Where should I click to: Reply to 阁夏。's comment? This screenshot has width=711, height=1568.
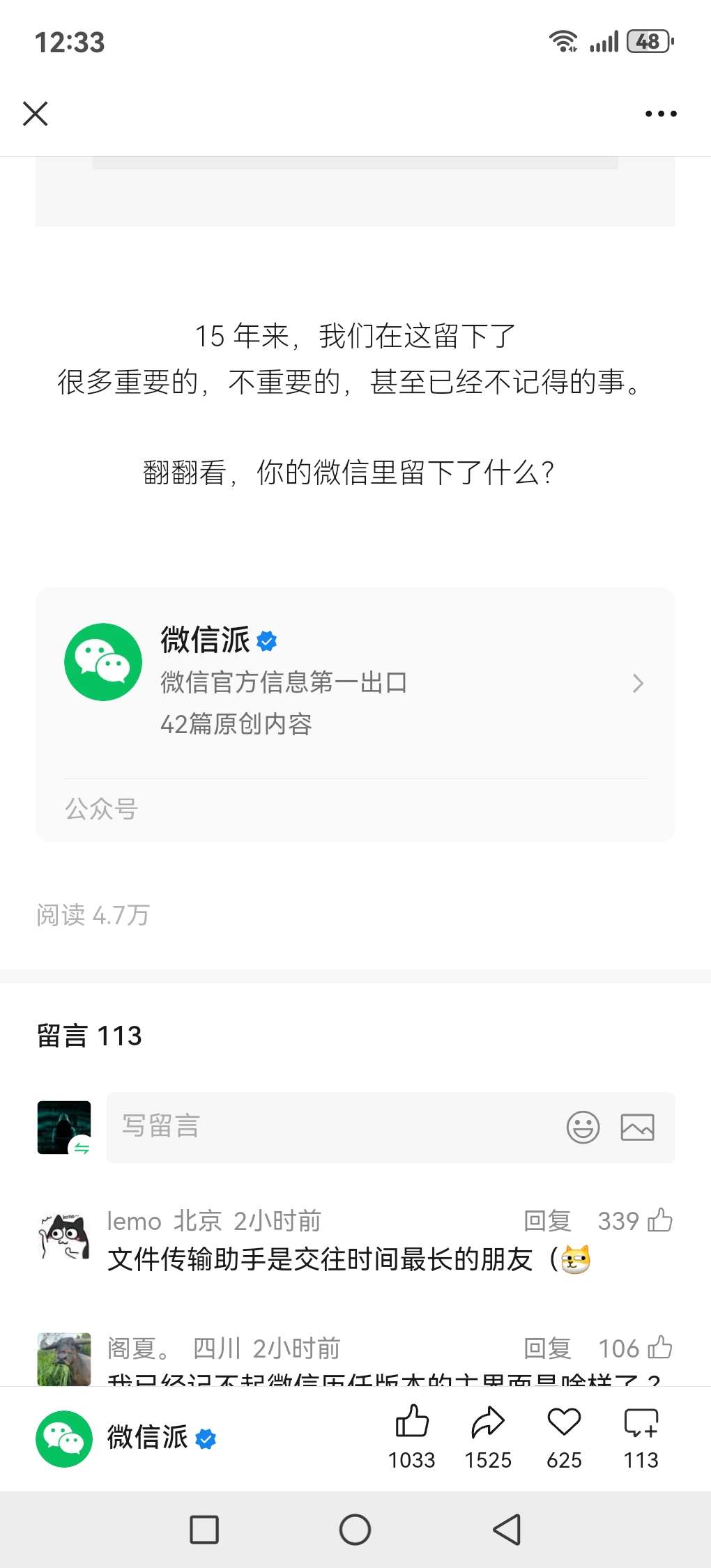547,1348
